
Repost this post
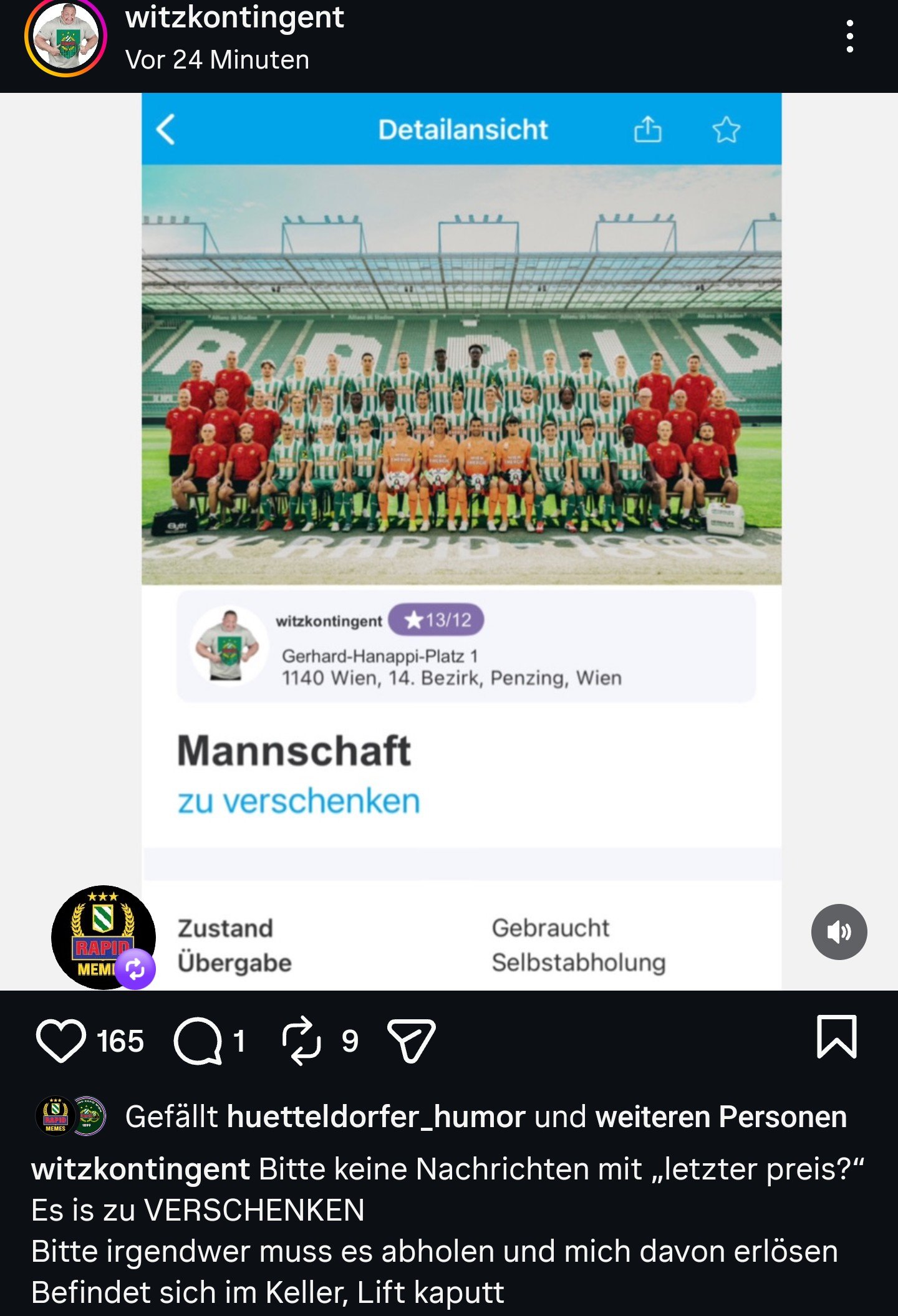pos(302,1040)
